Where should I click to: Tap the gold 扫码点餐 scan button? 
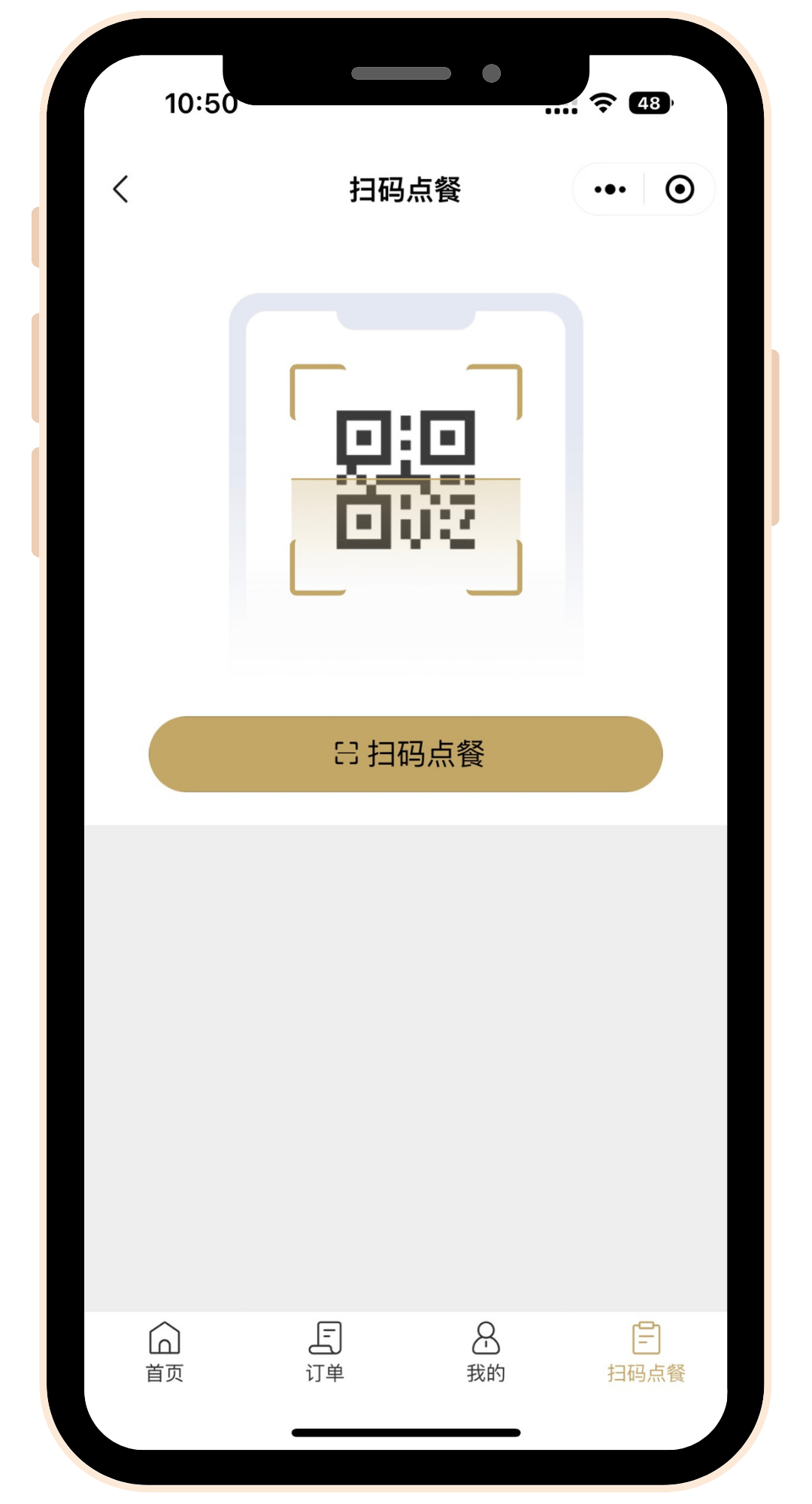coord(406,754)
